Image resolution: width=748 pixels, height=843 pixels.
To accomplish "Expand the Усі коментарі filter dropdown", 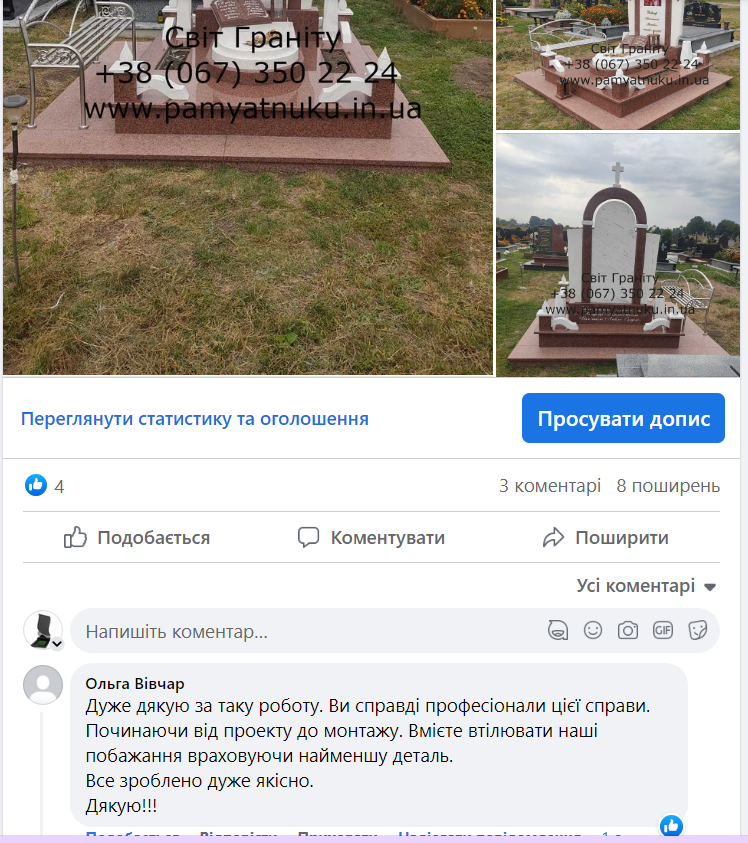I will click(x=647, y=586).
